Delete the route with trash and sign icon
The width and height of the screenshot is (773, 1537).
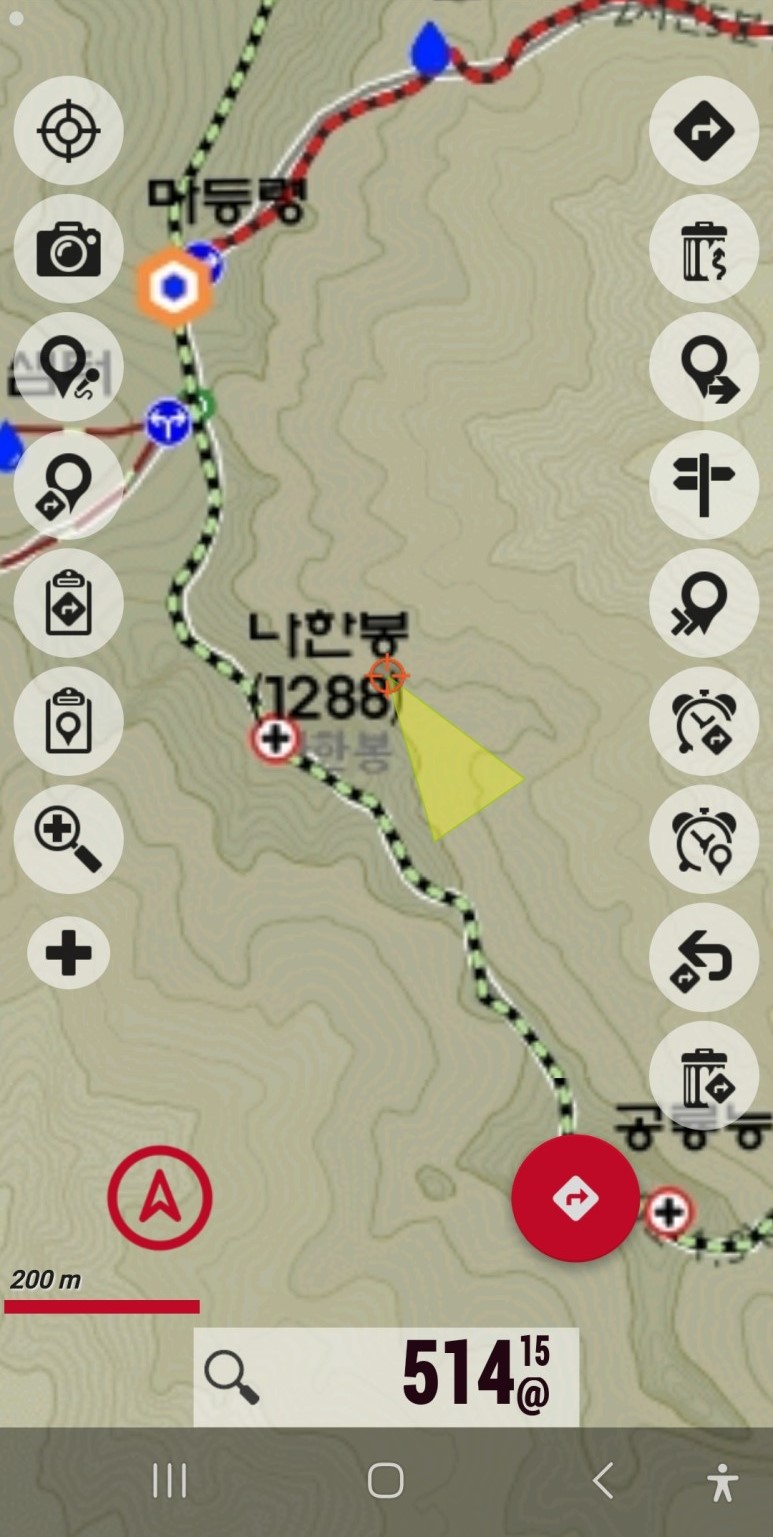point(704,1075)
